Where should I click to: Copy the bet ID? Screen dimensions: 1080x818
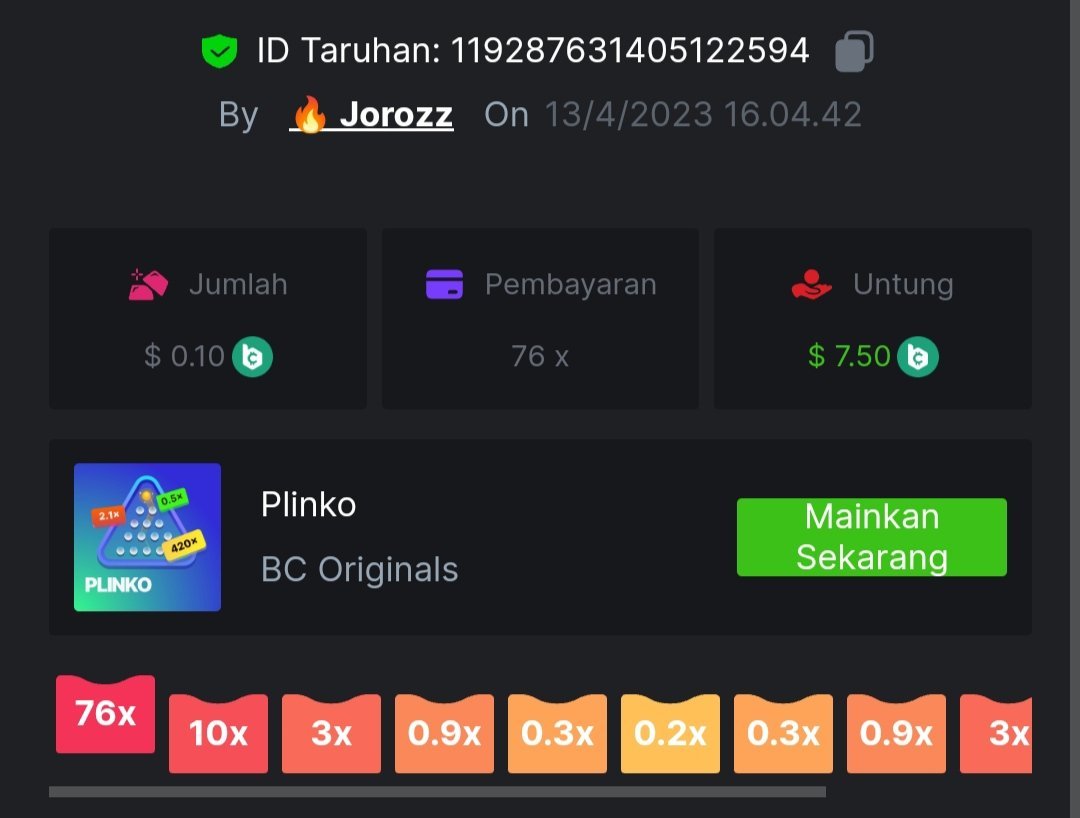(x=853, y=51)
